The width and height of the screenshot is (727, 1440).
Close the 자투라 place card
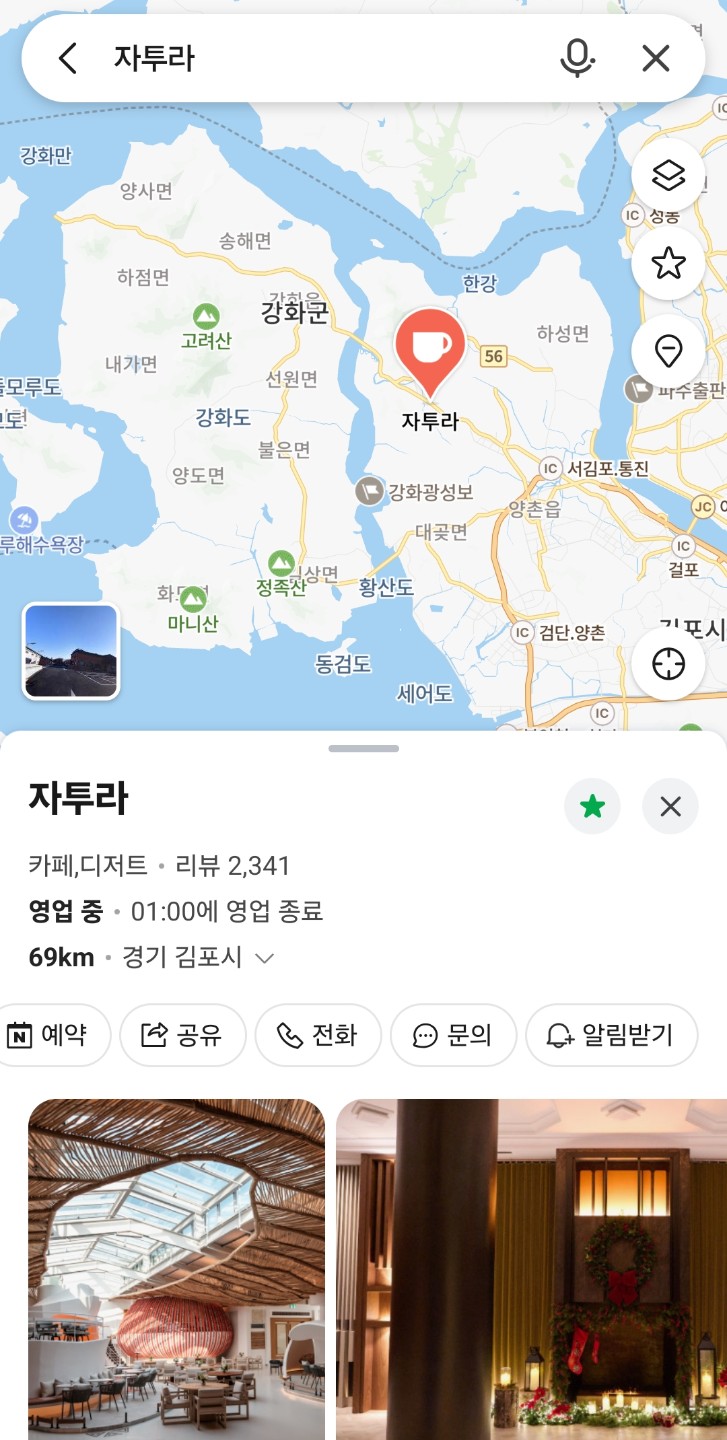tap(670, 806)
